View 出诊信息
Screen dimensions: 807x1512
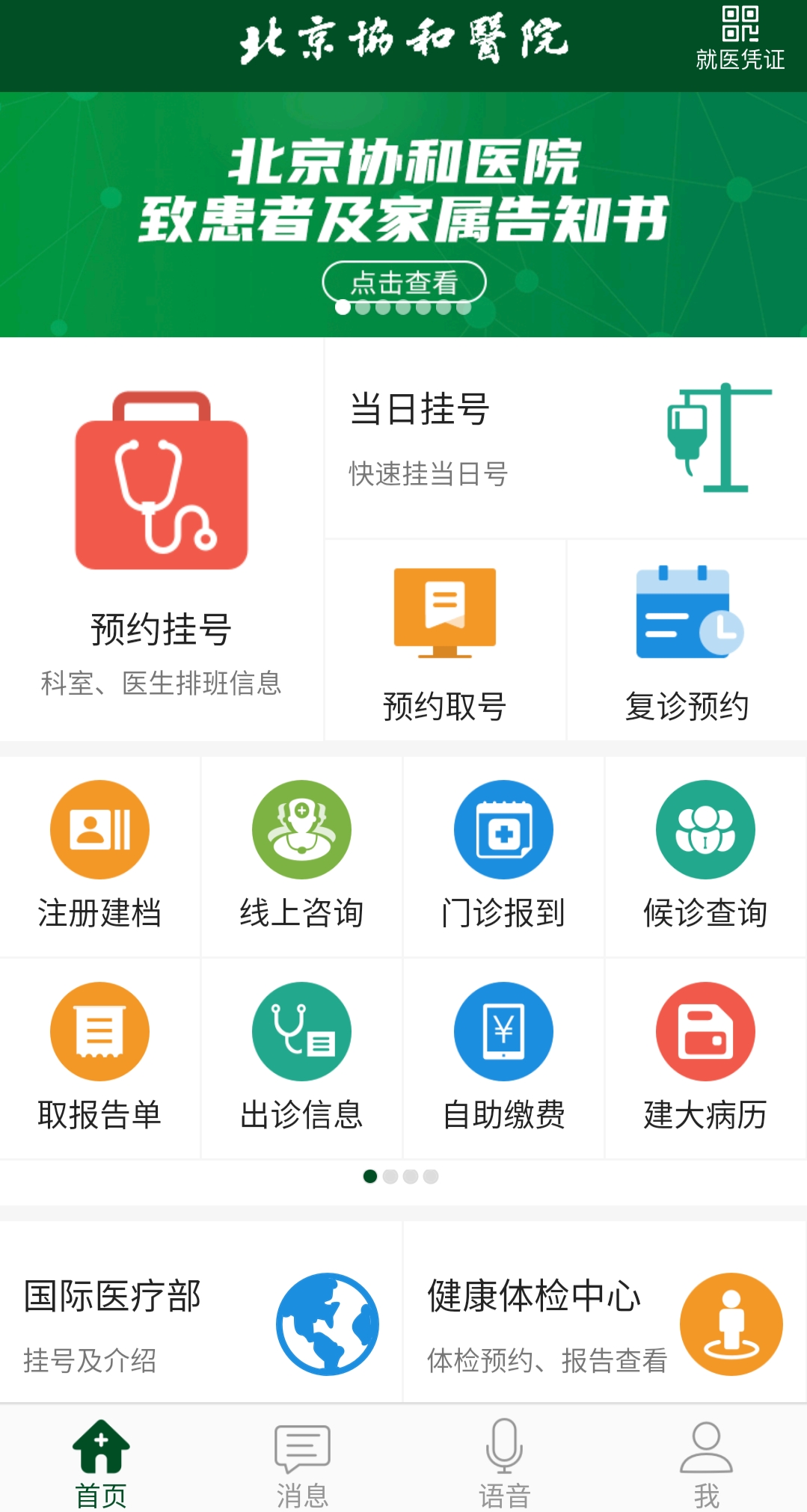click(x=301, y=1058)
